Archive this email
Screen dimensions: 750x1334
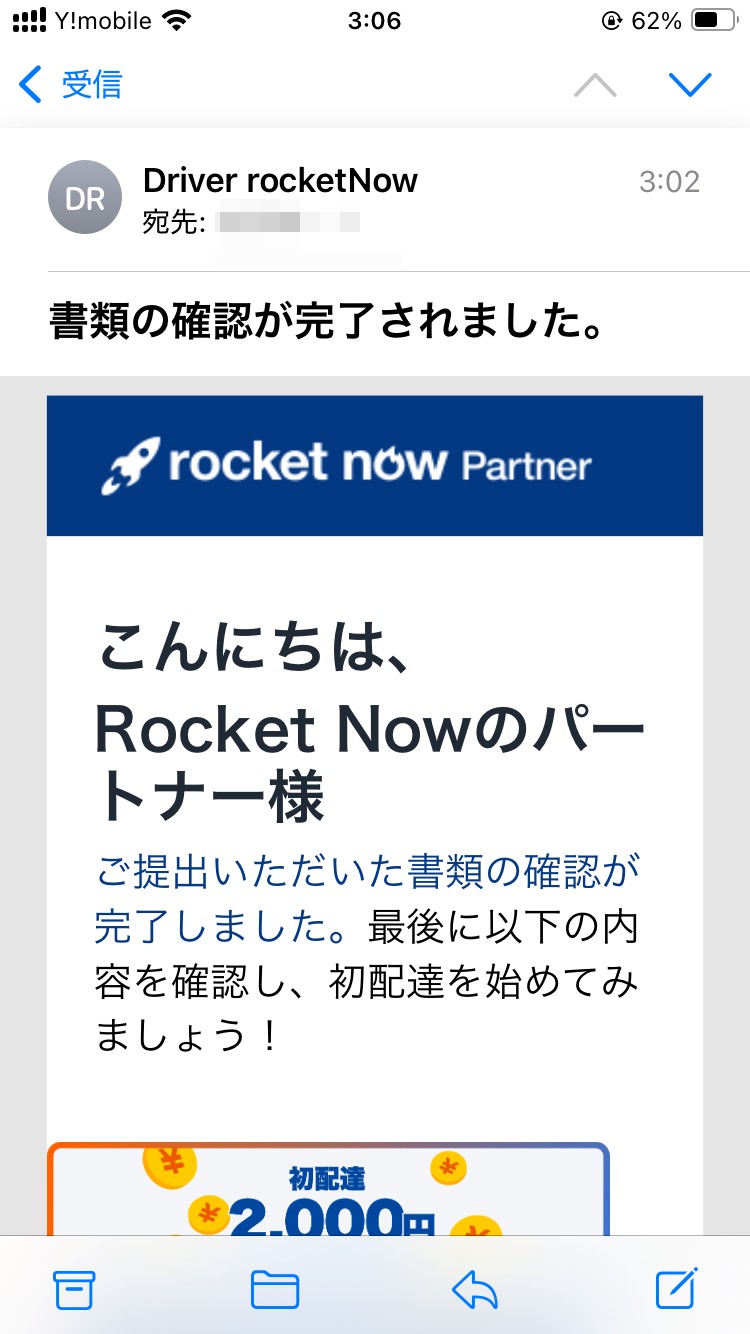74,1290
